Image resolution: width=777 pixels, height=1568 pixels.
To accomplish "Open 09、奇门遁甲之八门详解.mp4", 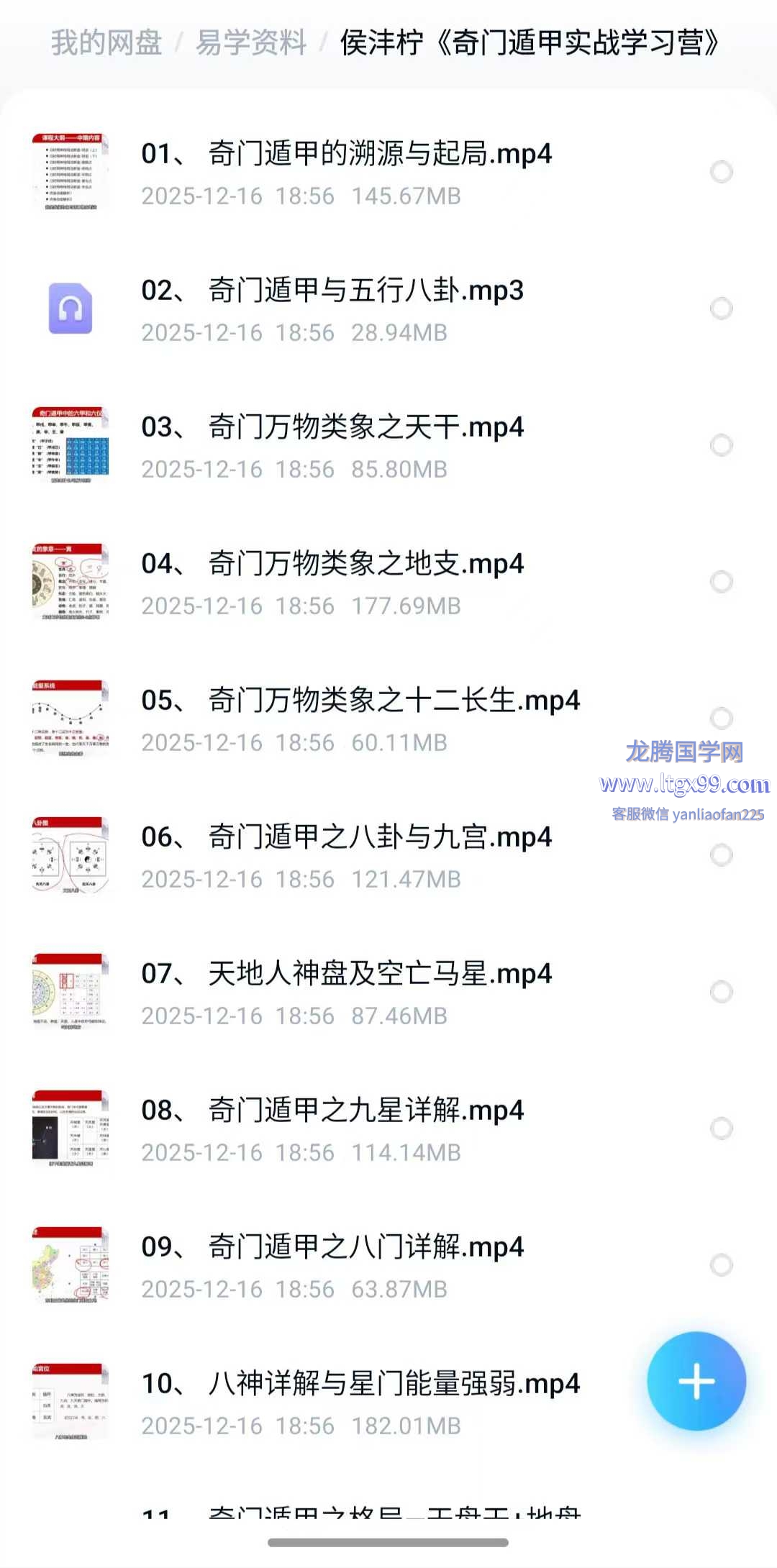I will point(332,1247).
